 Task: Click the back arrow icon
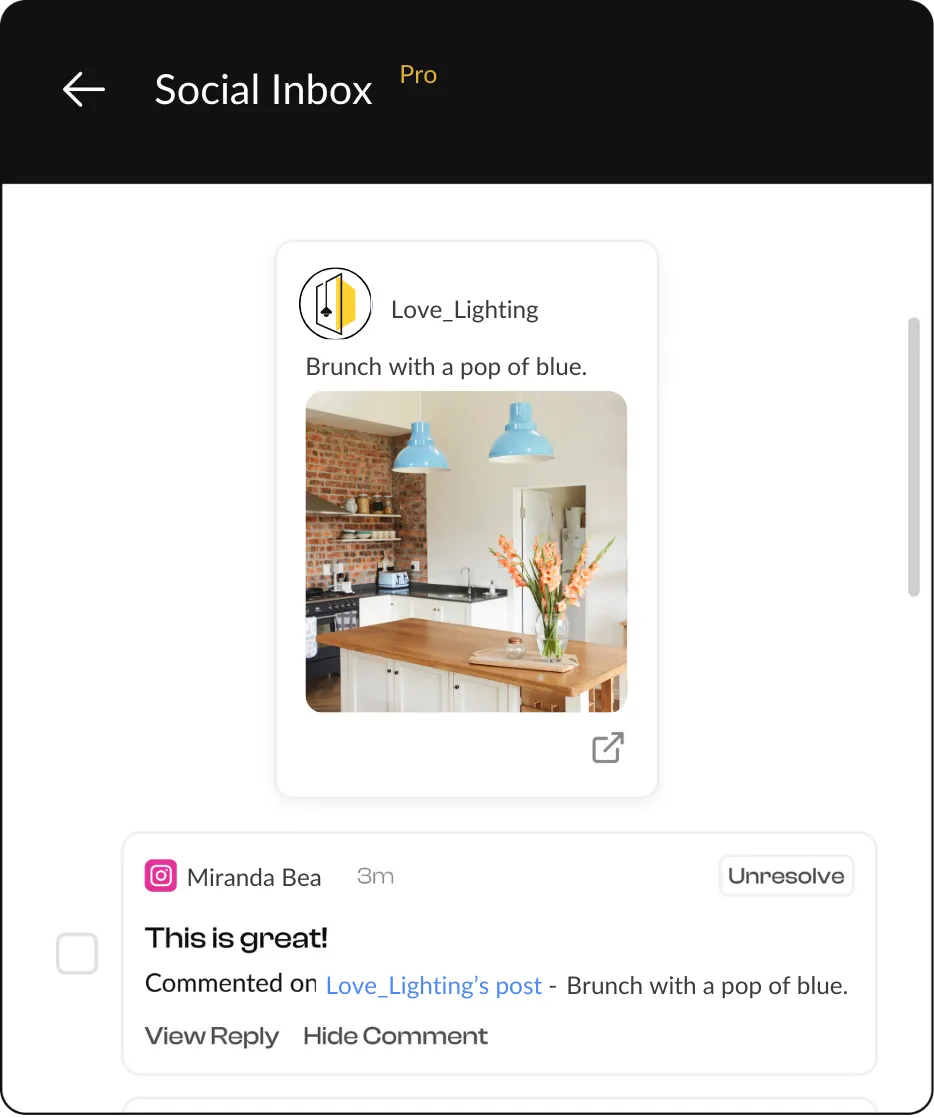pyautogui.click(x=83, y=89)
